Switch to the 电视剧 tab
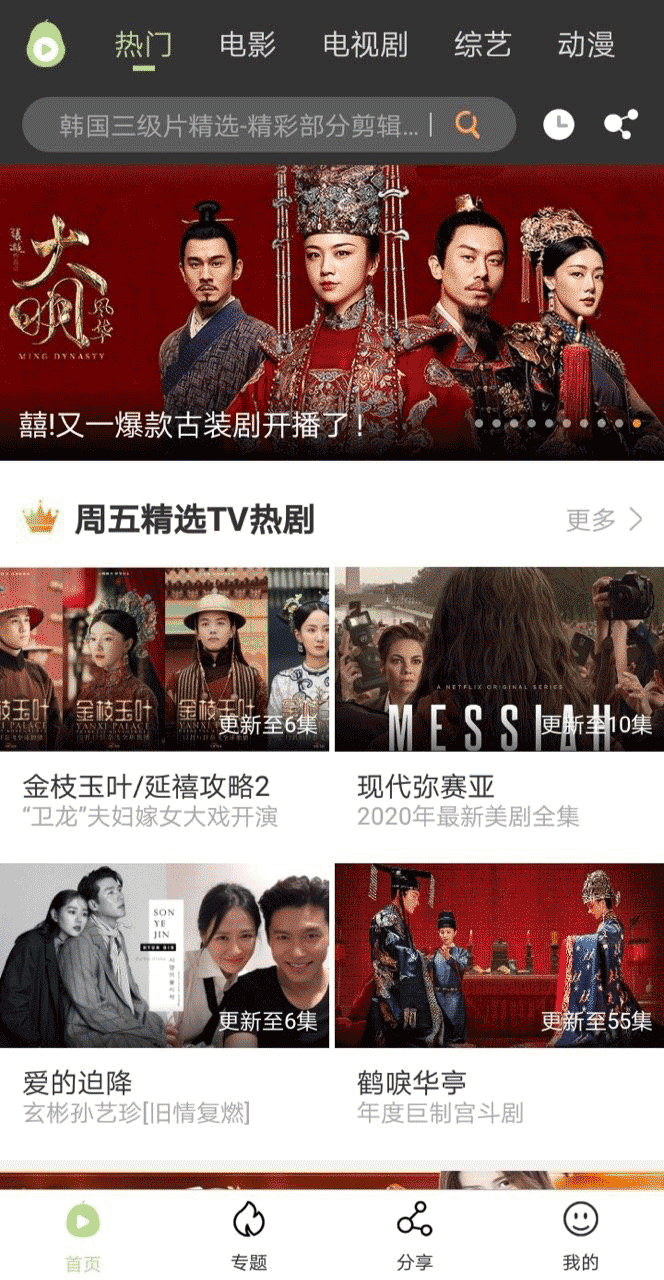Image resolution: width=664 pixels, height=1280 pixels. coord(365,45)
